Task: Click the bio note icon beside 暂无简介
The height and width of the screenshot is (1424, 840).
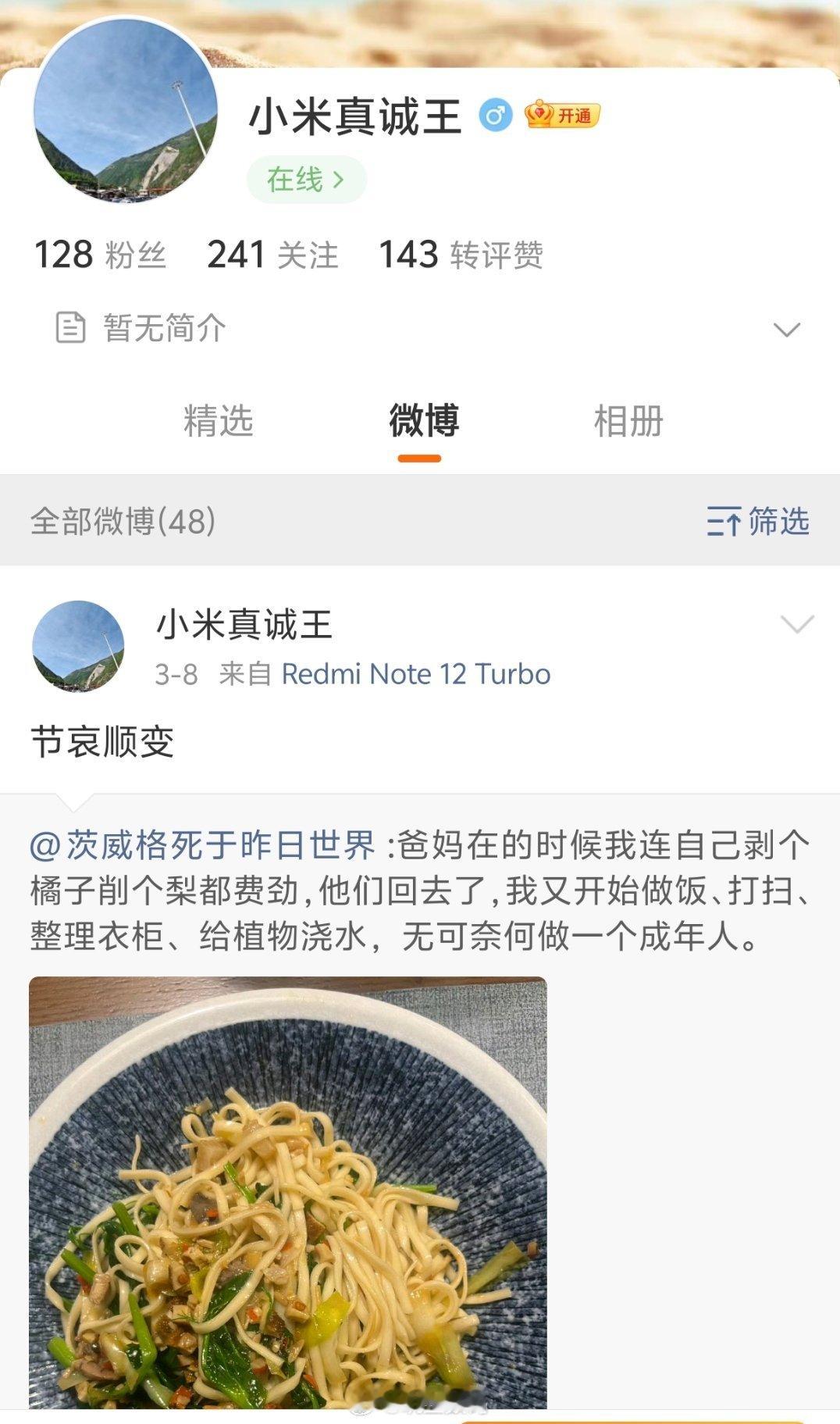Action: coord(72,327)
